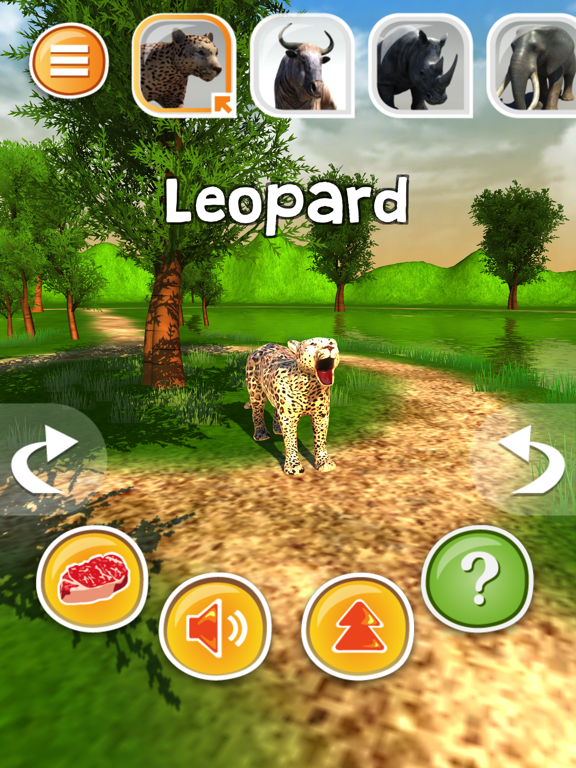
Task: Open the orange hamburger menu
Action: pyautogui.click(x=69, y=61)
